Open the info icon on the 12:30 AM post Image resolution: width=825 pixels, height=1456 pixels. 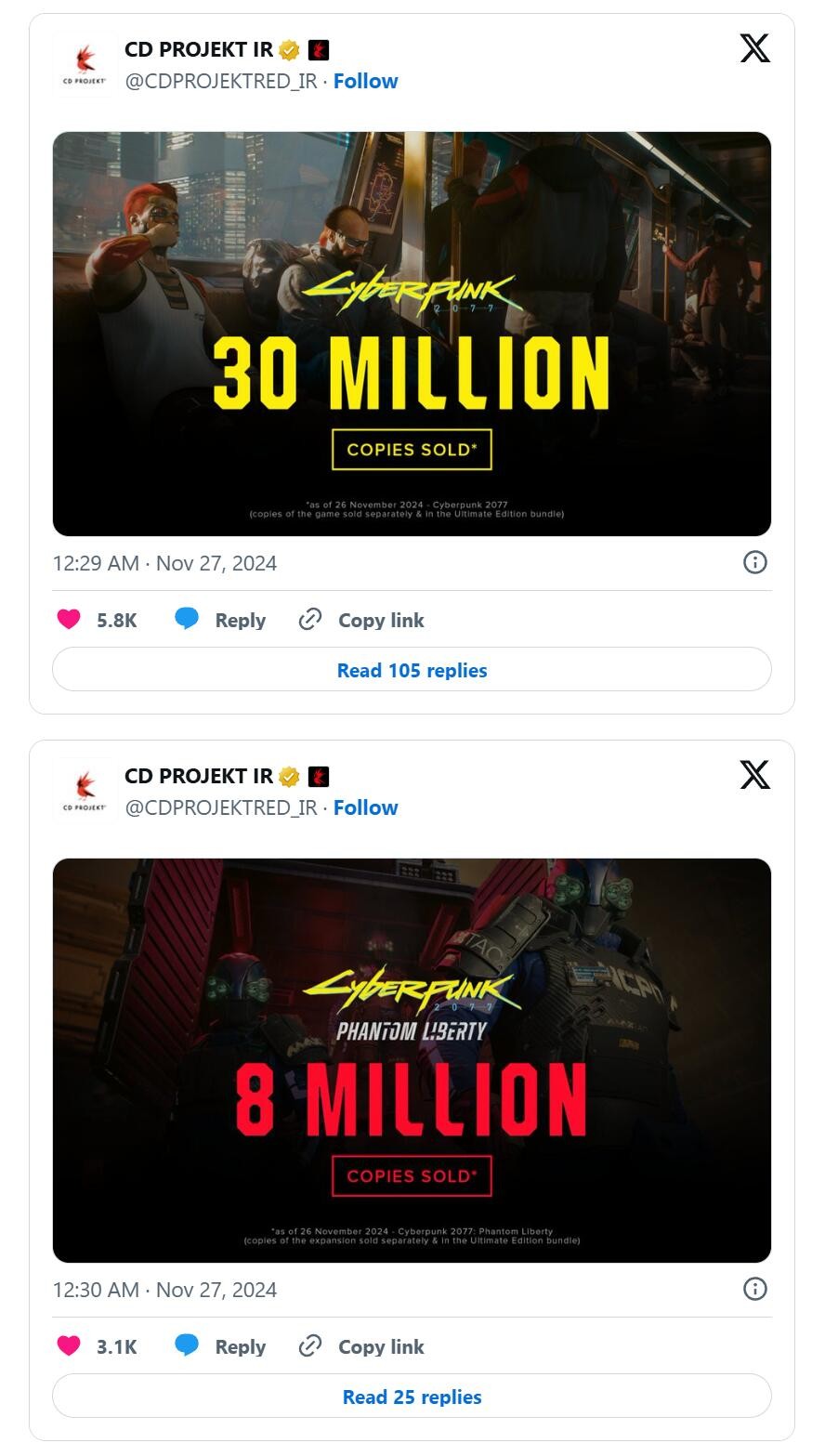[754, 1289]
